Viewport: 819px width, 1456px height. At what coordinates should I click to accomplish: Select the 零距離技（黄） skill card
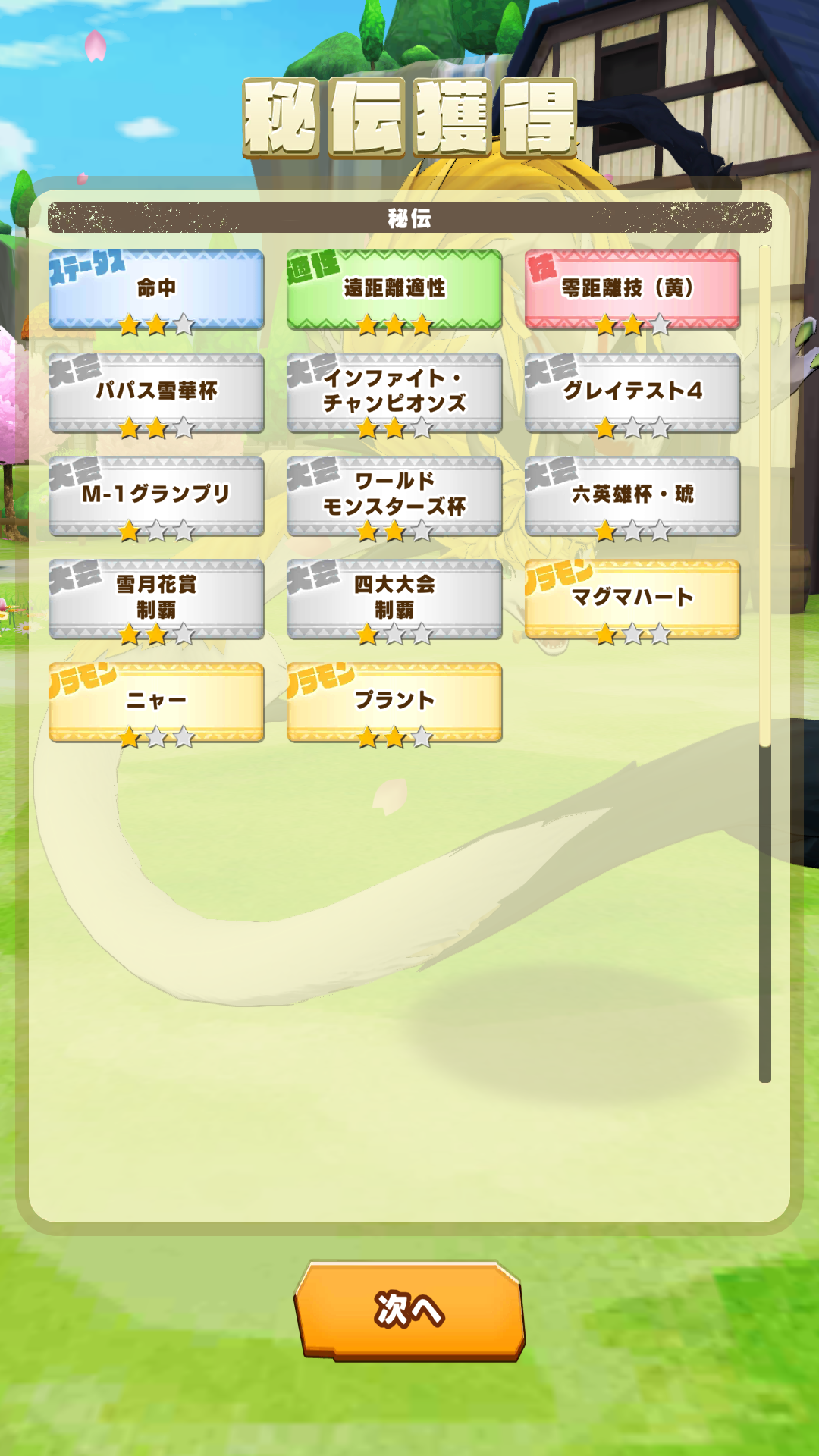[x=632, y=290]
